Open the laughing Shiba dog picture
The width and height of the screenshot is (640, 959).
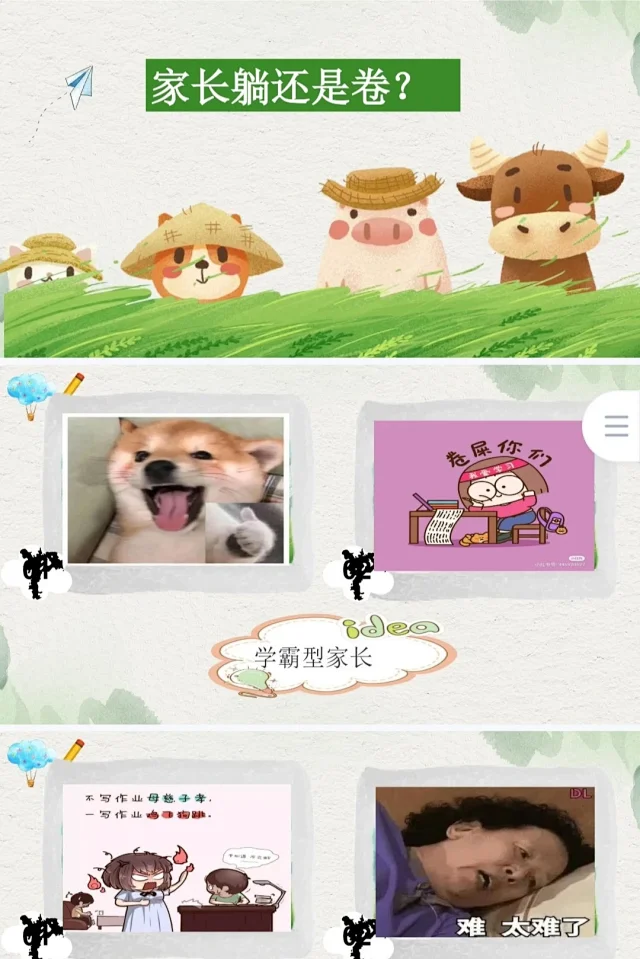[x=176, y=490]
